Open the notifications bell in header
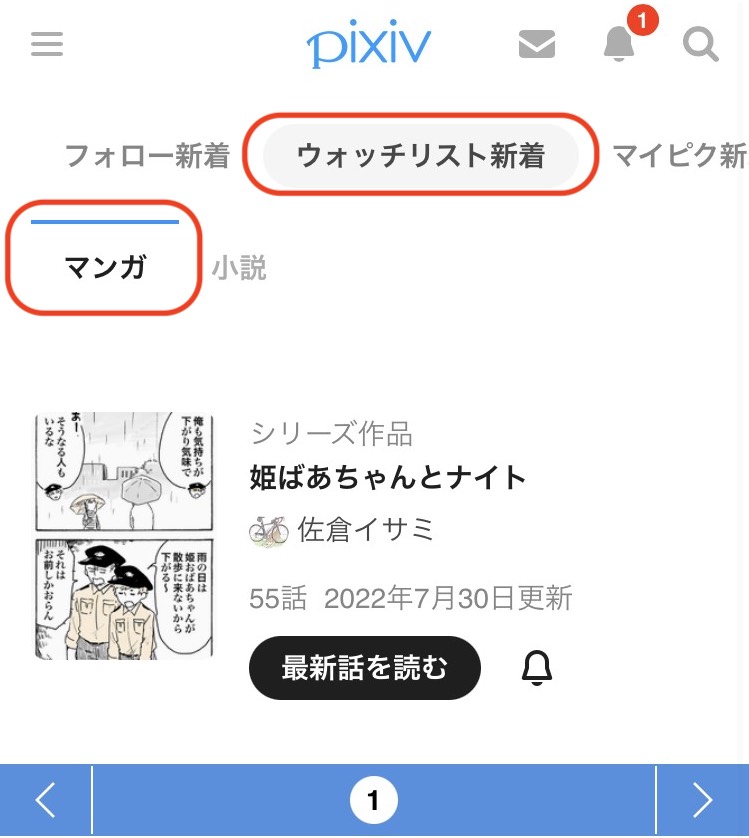Viewport: 749px width, 838px height. point(620,44)
